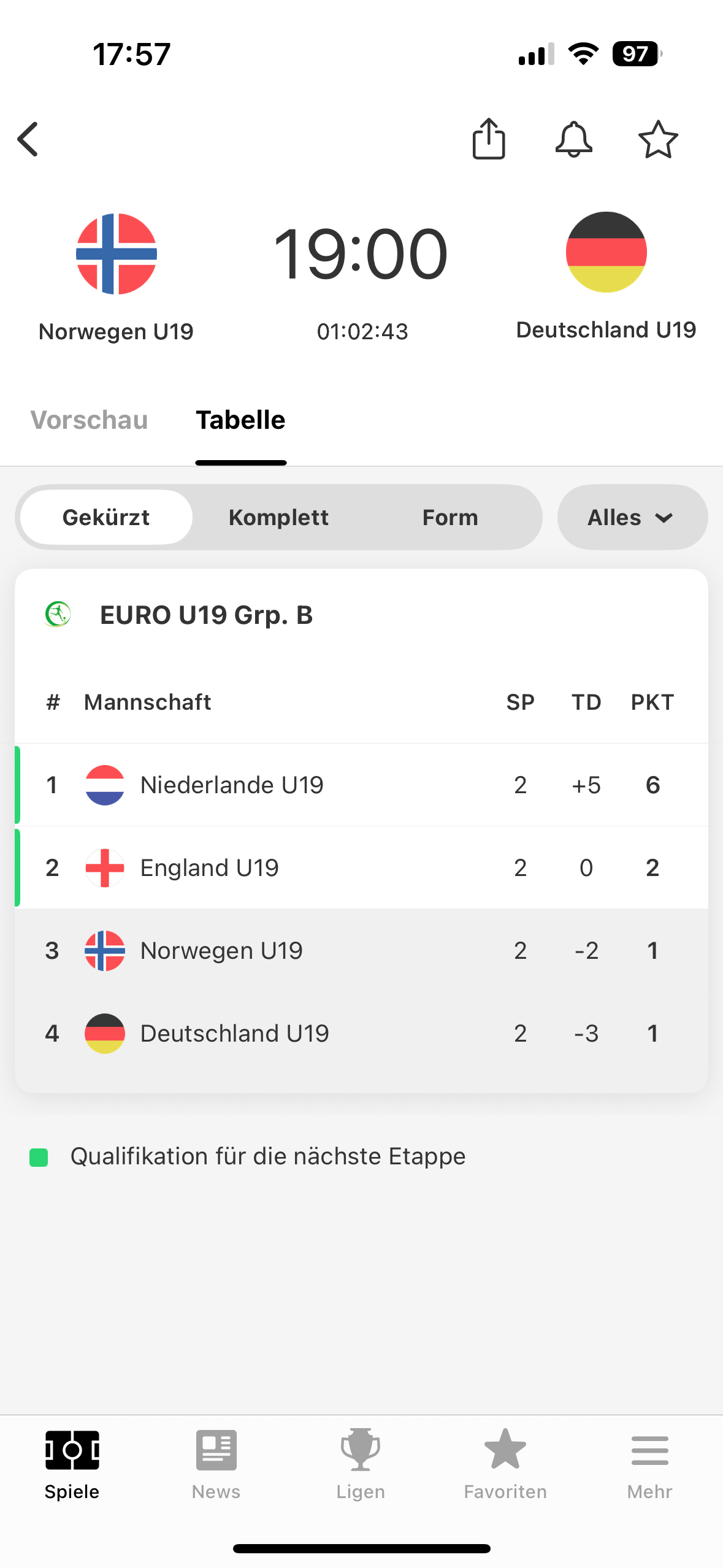The image size is (723, 1568).
Task: Open England U19 table row
Action: [361, 867]
